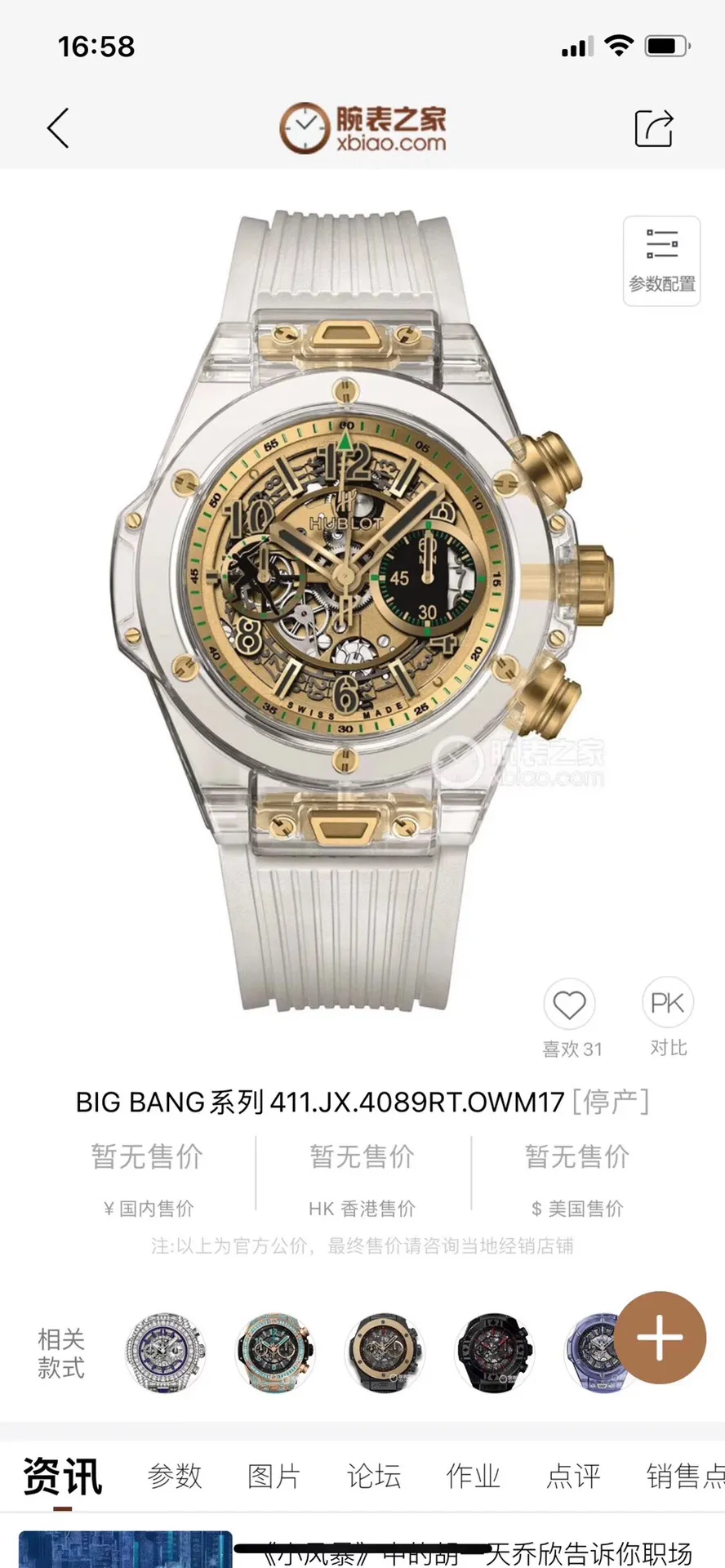The image size is (725, 1568).
Task: Switch to the 图片 tab
Action: point(274,1477)
